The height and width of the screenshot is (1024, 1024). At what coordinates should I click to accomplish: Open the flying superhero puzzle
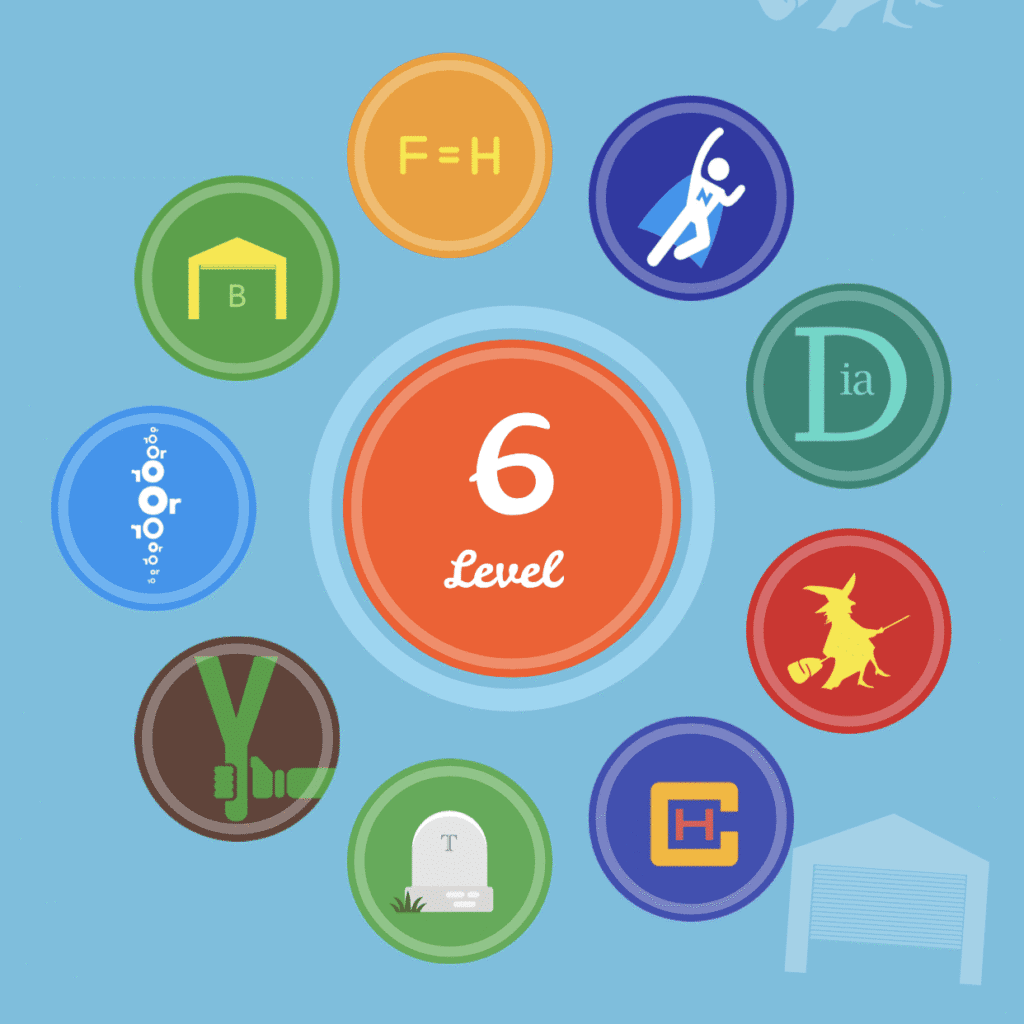tap(691, 197)
